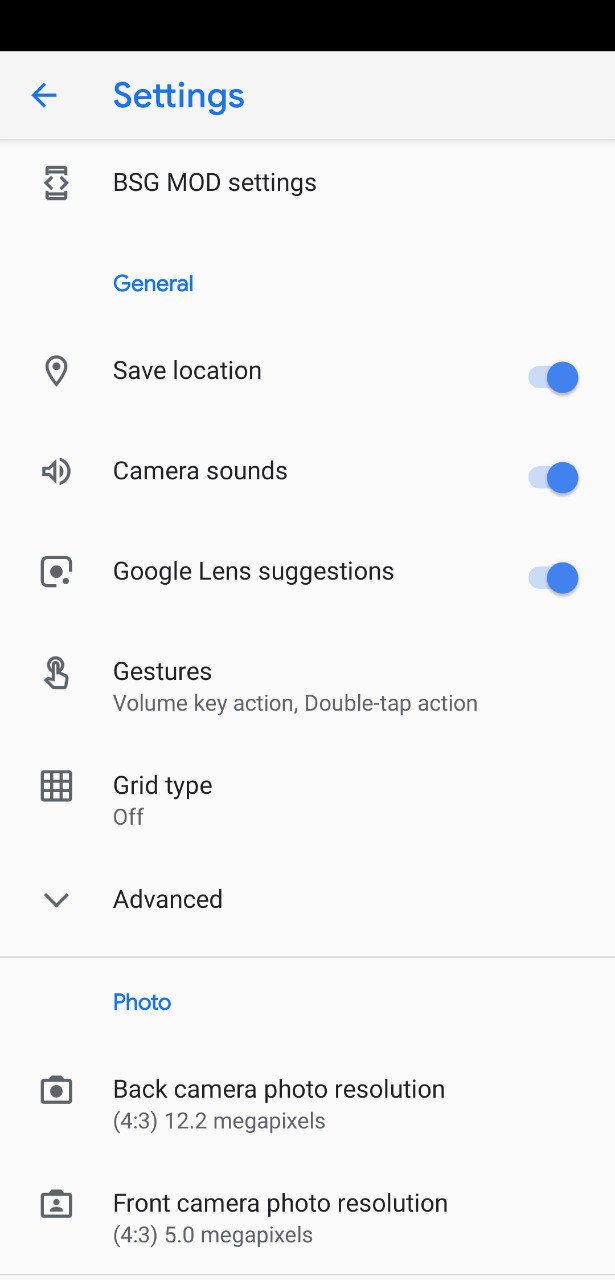The image size is (615, 1280).
Task: Open Back camera photo resolution
Action: click(307, 1104)
